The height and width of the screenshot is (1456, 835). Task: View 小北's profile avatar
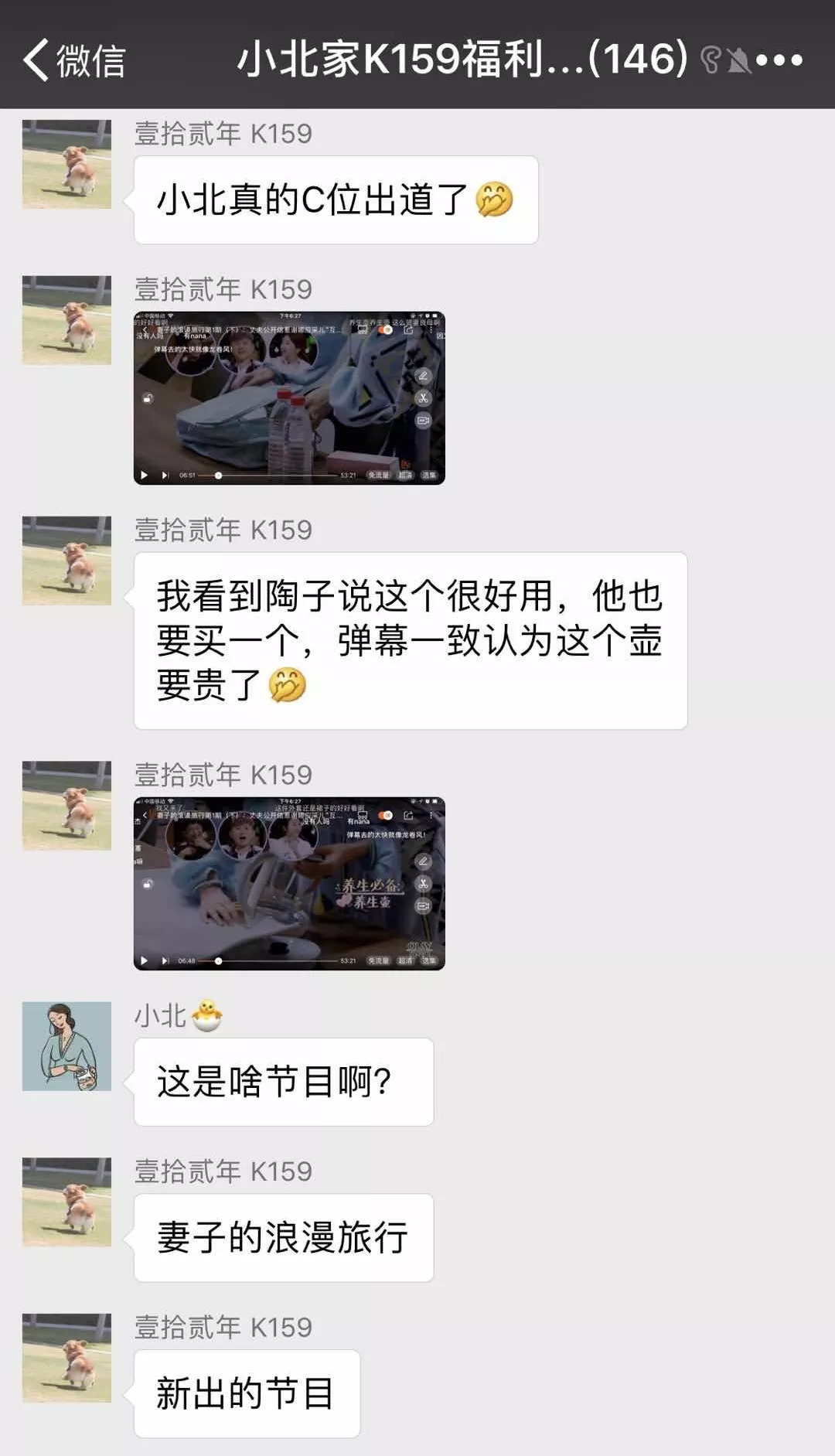(66, 1046)
